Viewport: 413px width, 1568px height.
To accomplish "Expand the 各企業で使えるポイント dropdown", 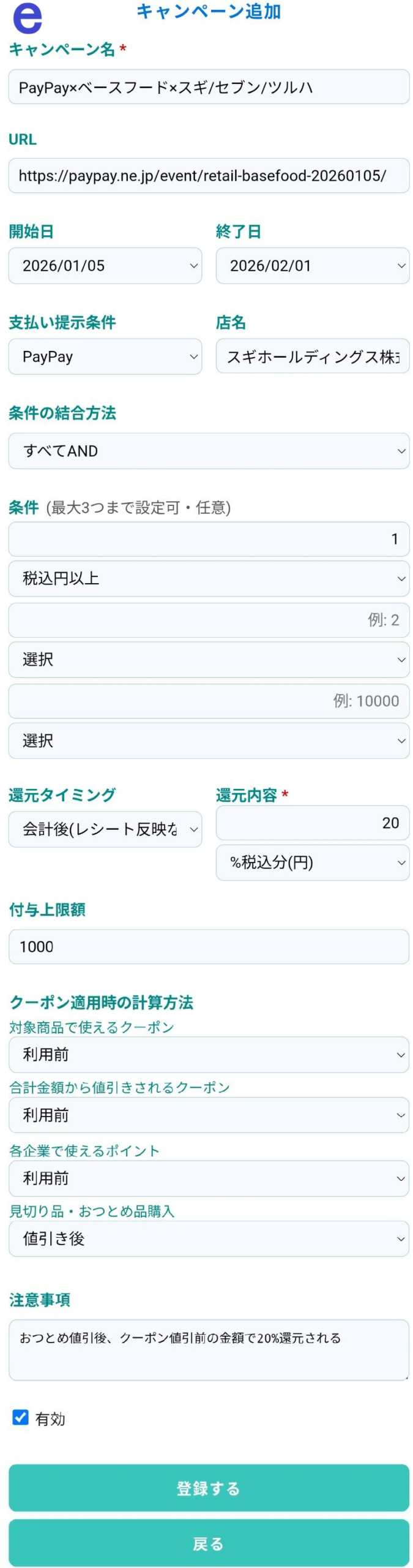I will pos(208,1178).
